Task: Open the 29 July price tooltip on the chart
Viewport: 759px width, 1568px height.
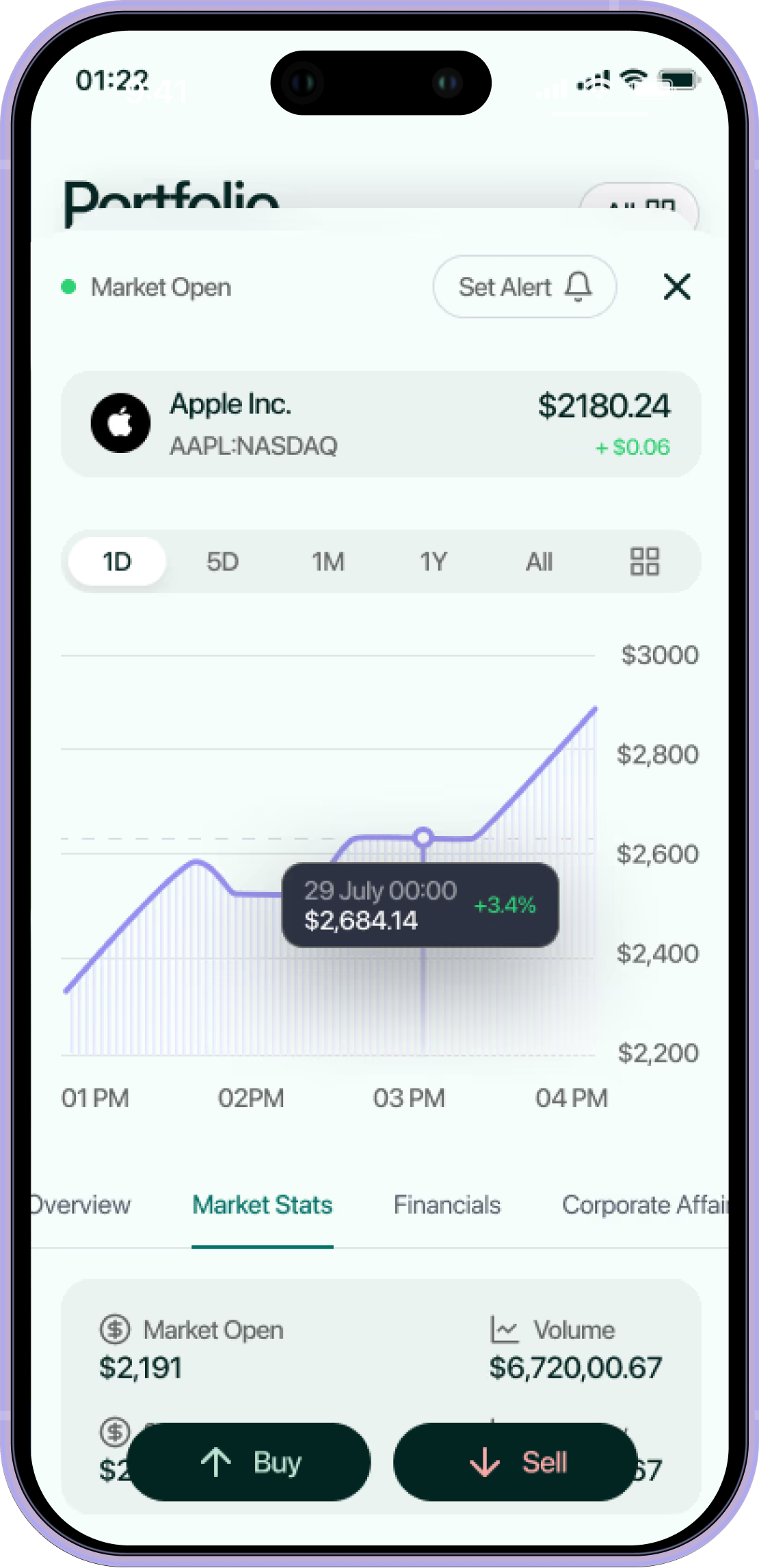Action: pos(420,905)
